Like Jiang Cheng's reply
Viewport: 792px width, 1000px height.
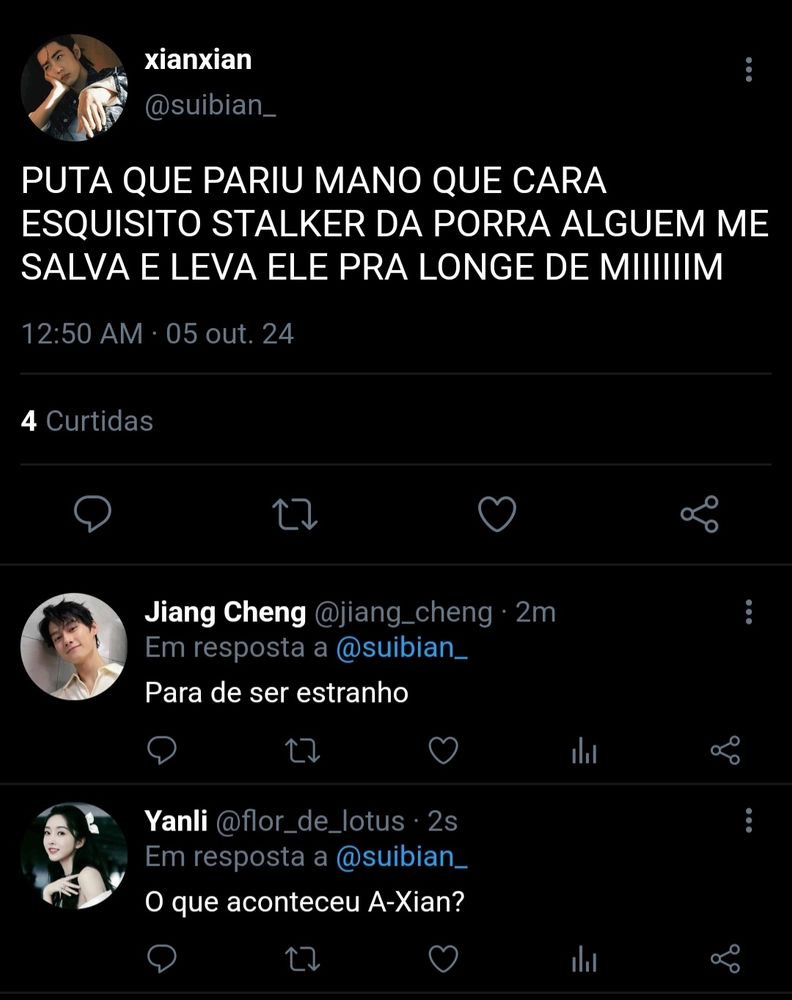(x=443, y=750)
